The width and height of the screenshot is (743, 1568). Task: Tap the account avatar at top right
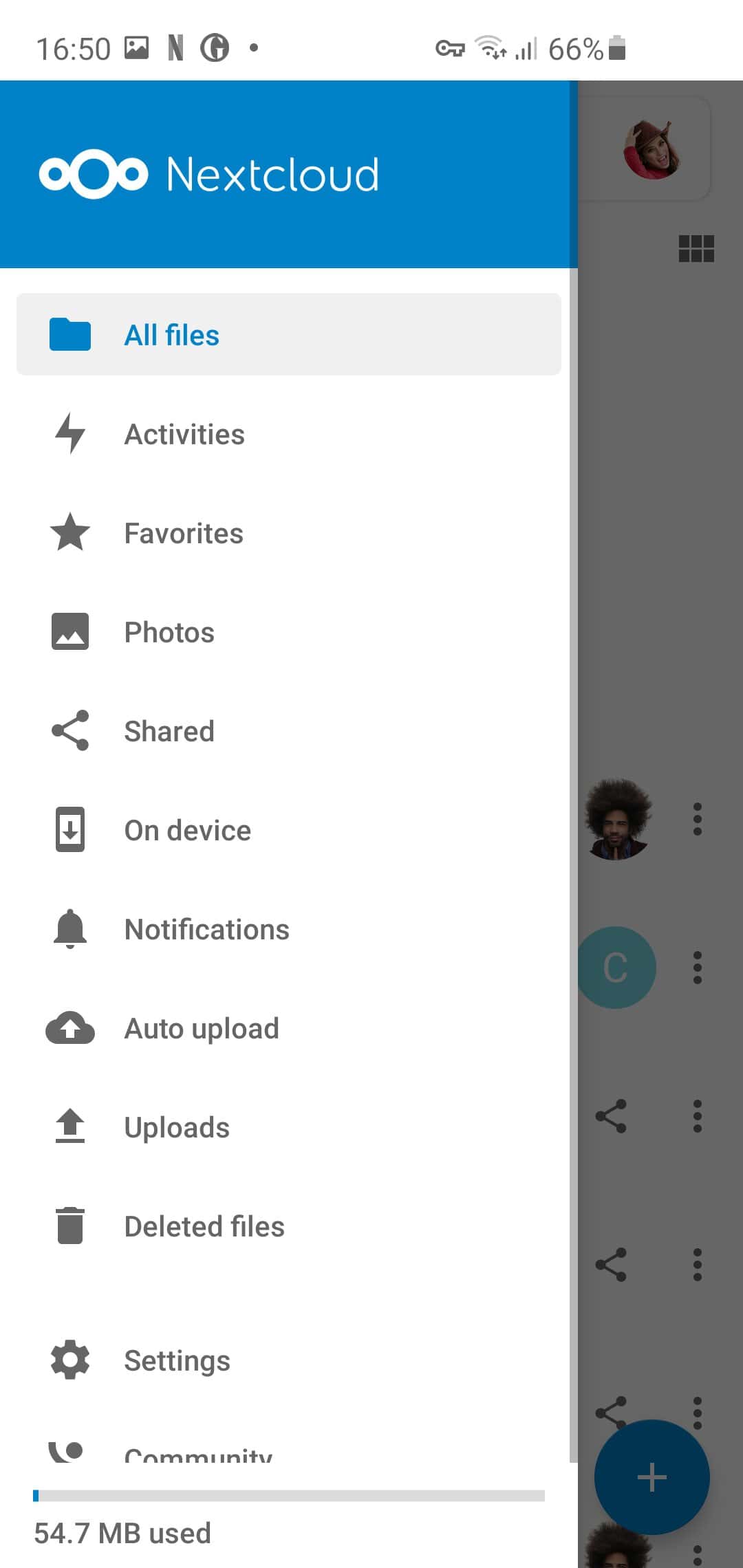(652, 149)
